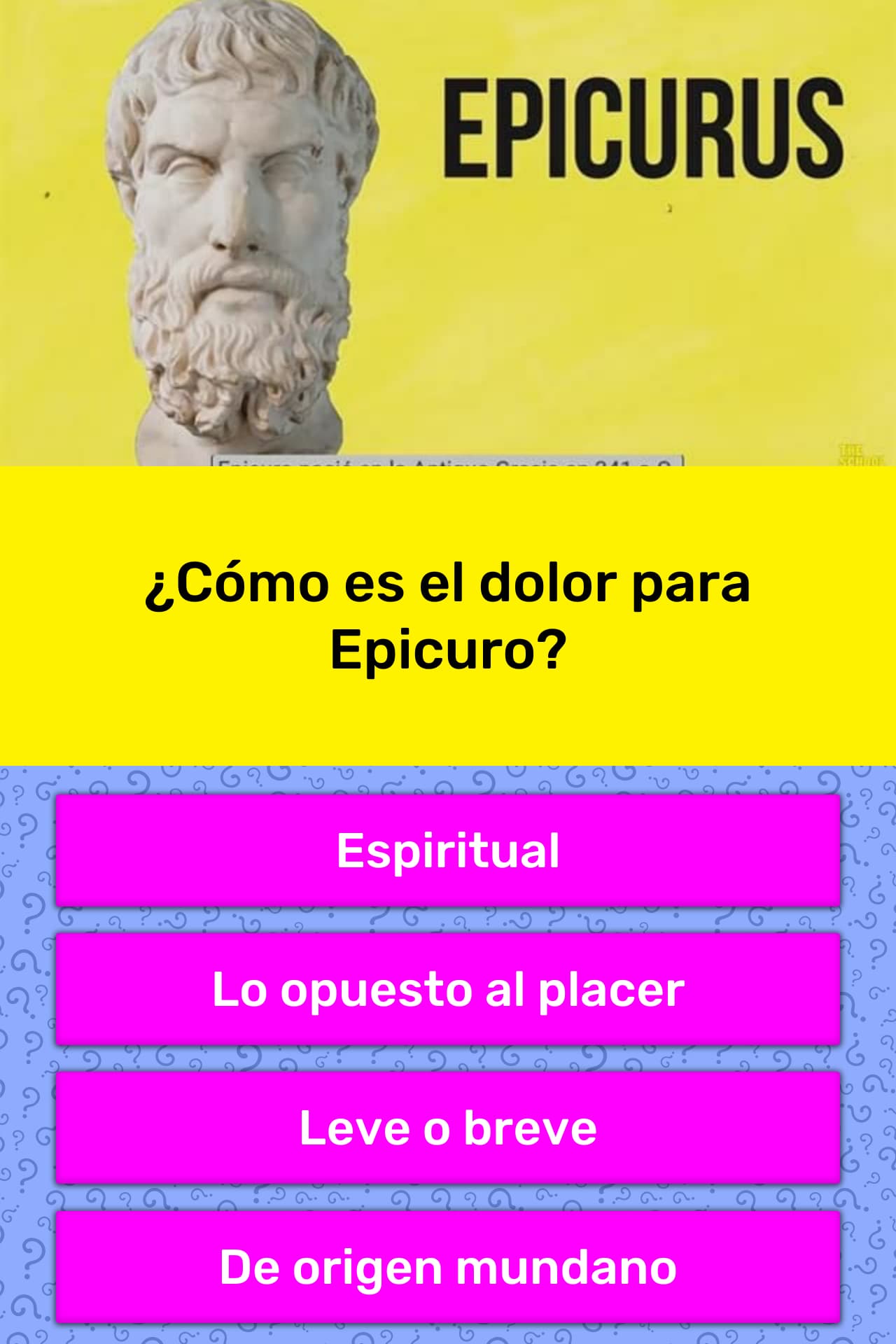Pick the Leve o breve option
The width and height of the screenshot is (896, 1344).
448,1128
